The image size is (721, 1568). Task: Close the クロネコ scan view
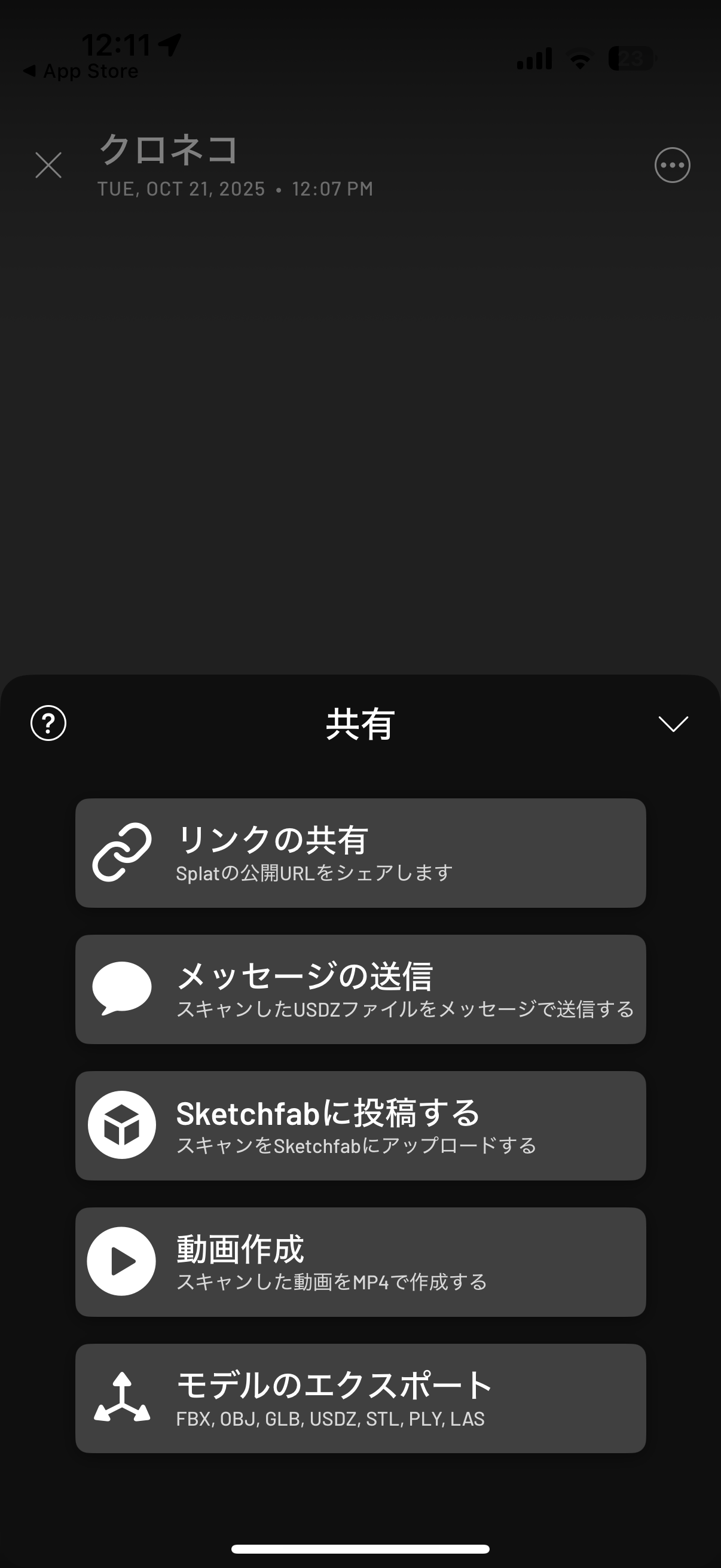click(x=48, y=165)
